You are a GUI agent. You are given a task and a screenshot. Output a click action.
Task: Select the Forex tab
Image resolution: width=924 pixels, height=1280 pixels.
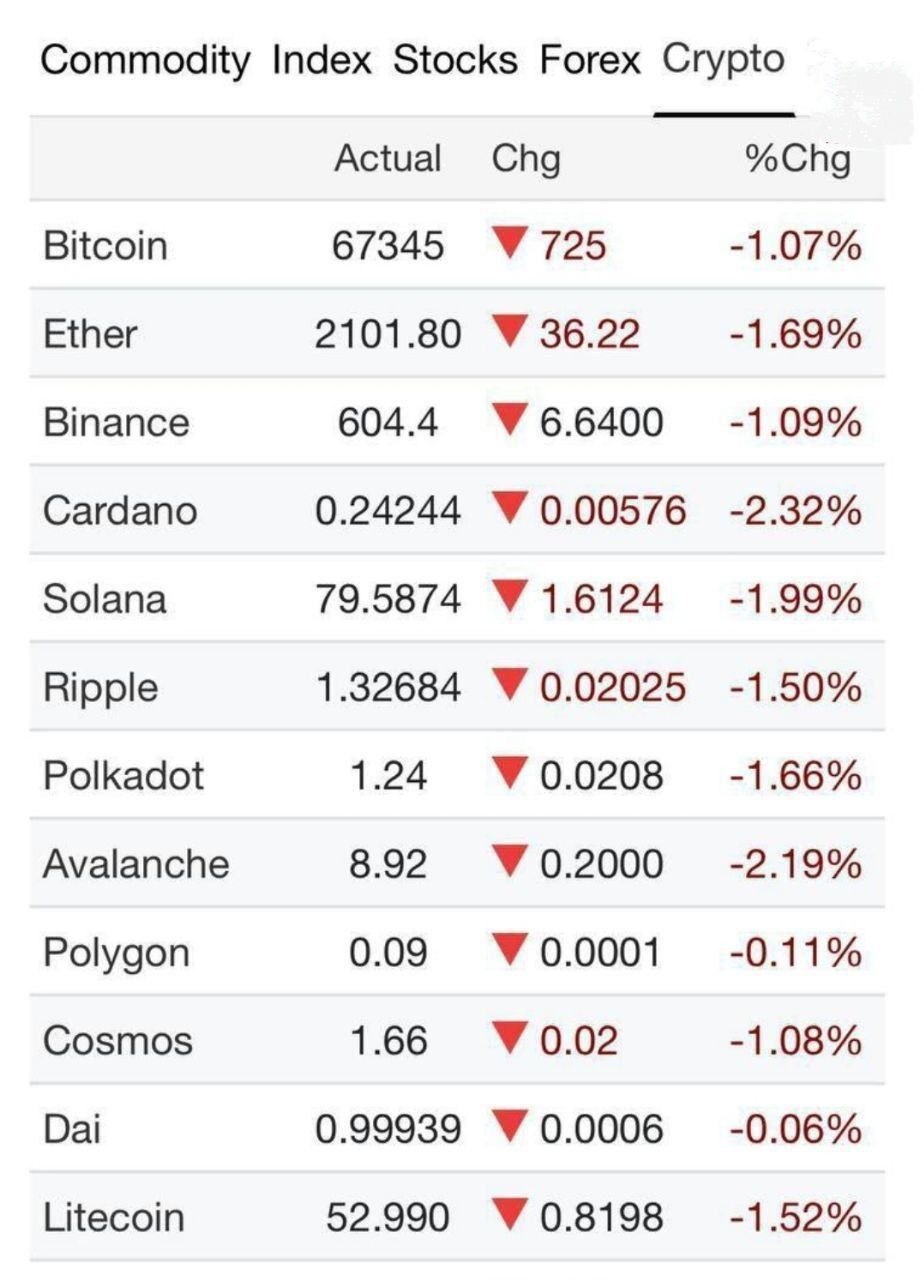point(589,62)
